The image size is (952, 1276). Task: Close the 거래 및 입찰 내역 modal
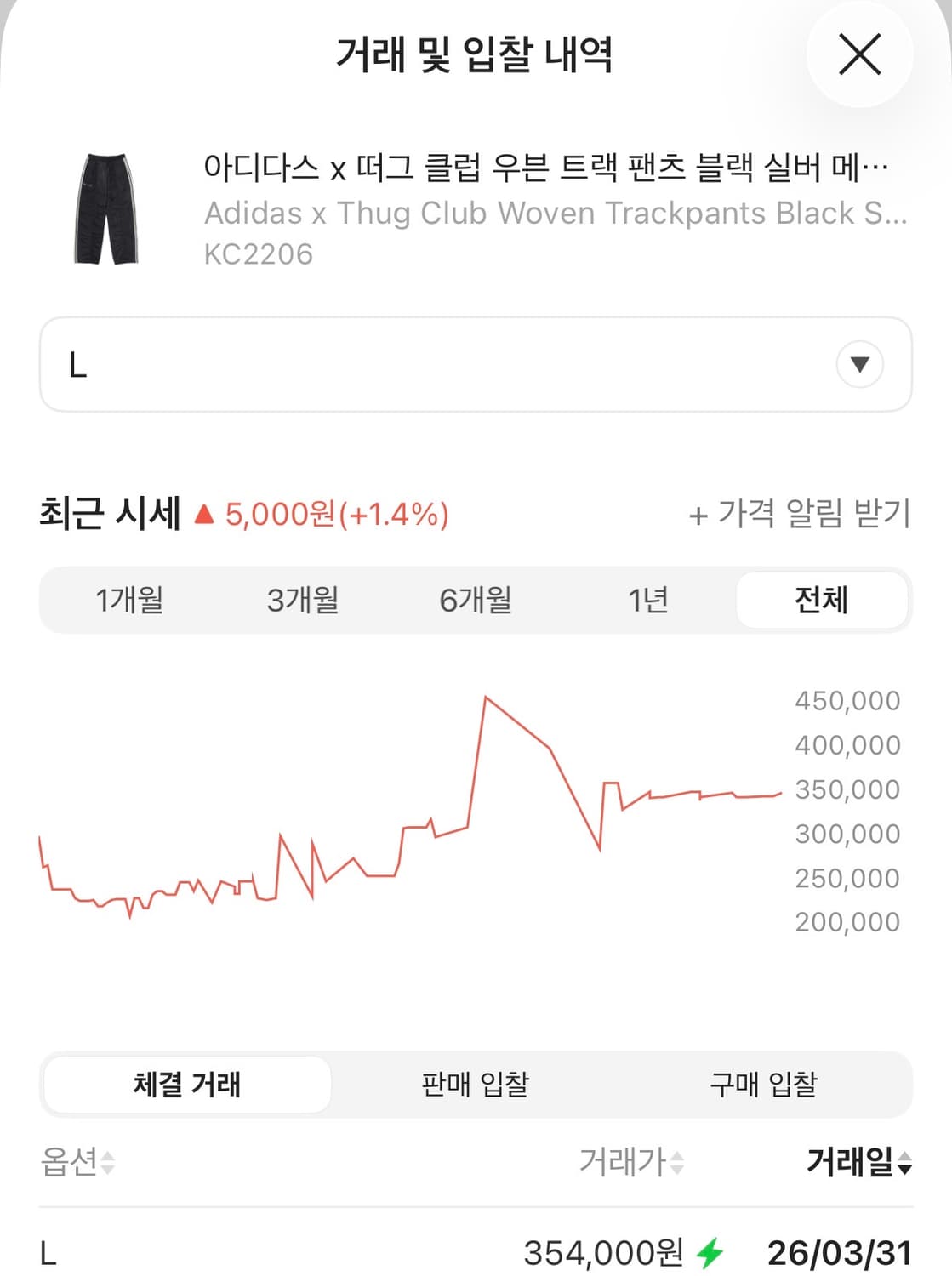859,54
